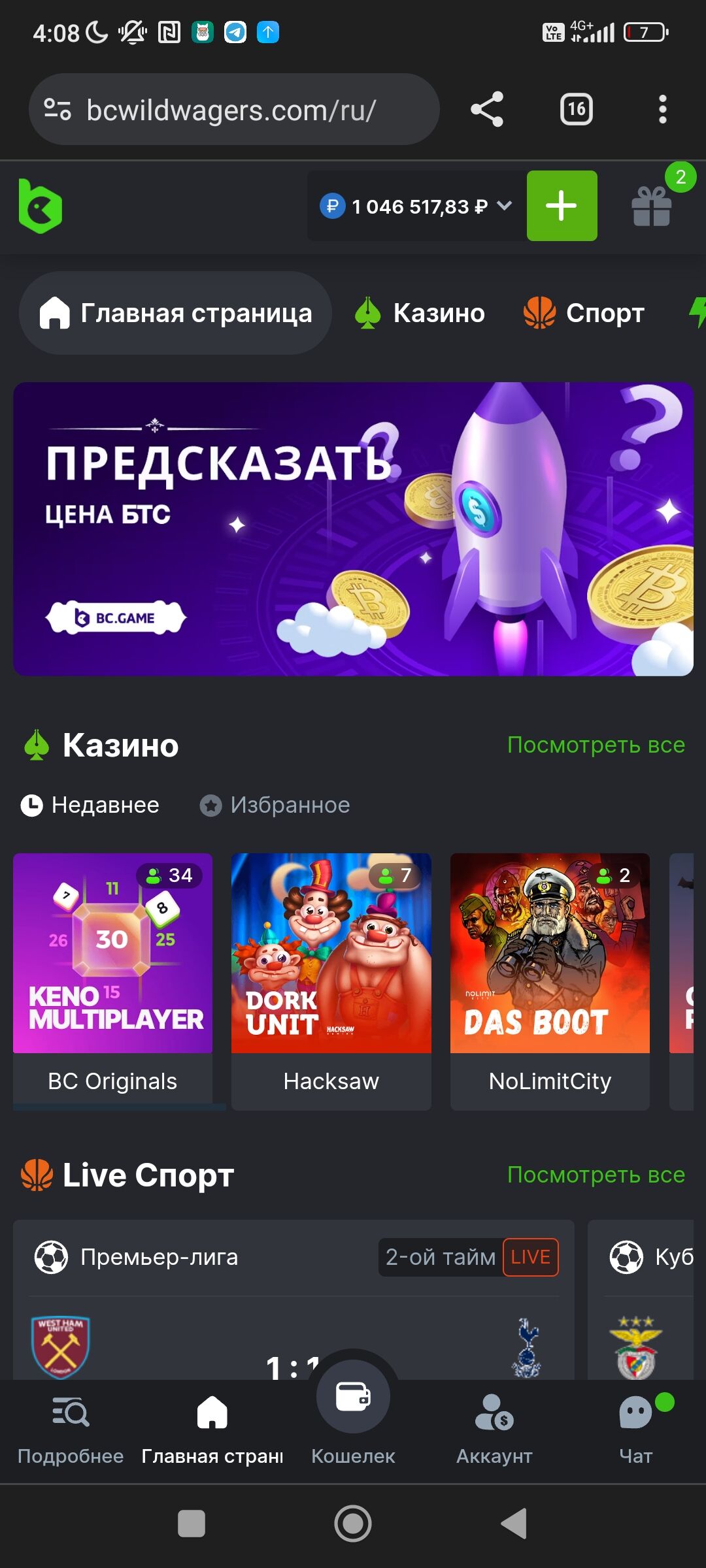The height and width of the screenshot is (1568, 706).
Task: Launch the Dork Unit Hacksaw game
Action: pyautogui.click(x=331, y=953)
